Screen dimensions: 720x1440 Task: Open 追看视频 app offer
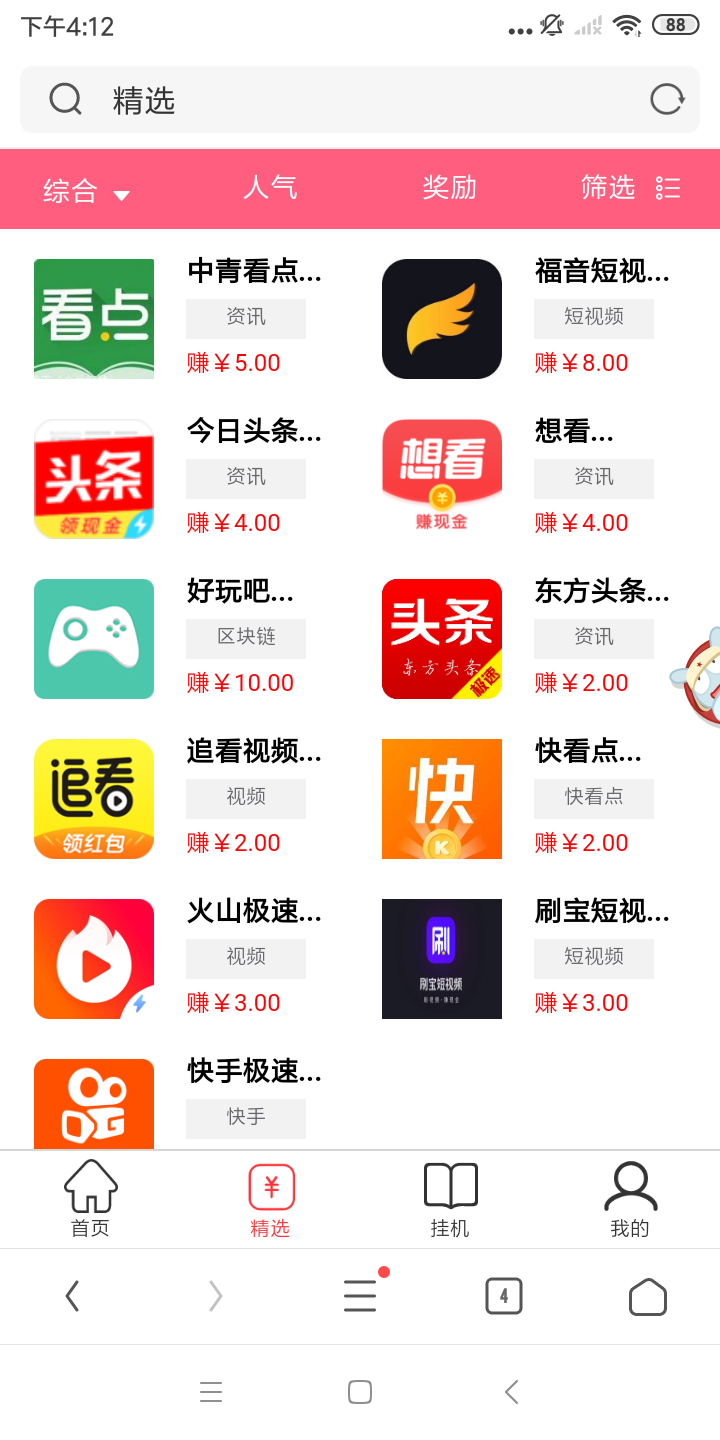[180, 799]
